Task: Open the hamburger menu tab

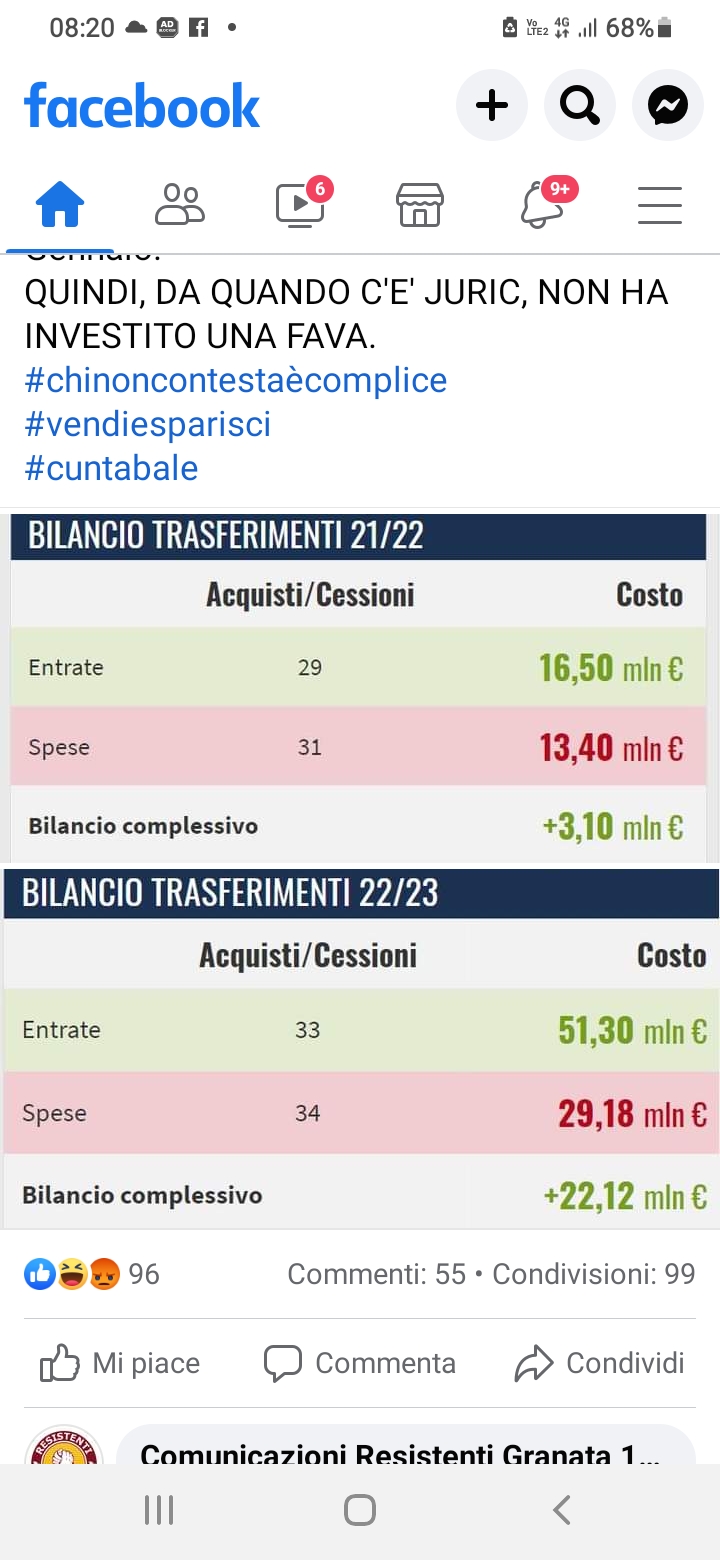Action: click(x=660, y=206)
